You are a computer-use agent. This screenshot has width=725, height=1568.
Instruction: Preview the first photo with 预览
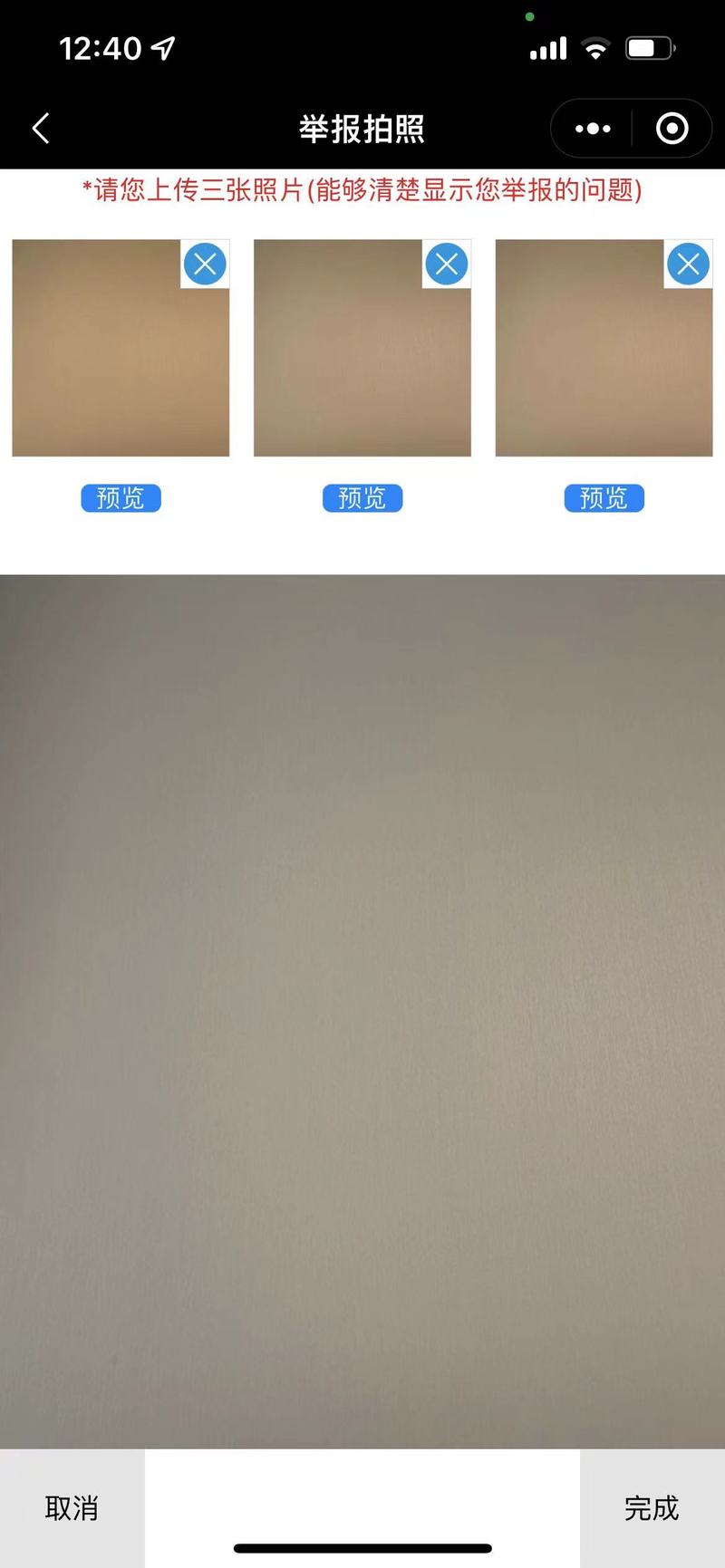[x=121, y=498]
